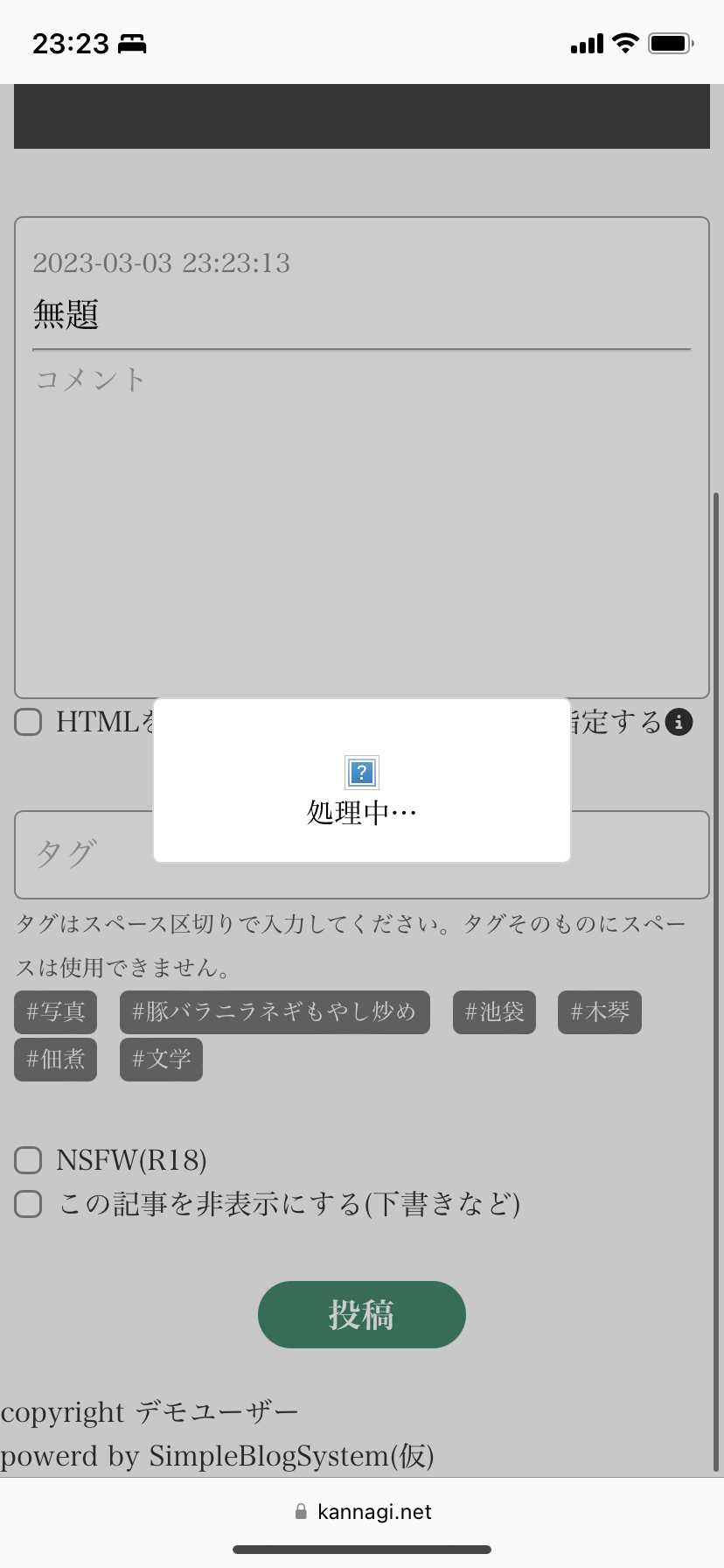Add the #木琴 tag

tap(600, 1012)
